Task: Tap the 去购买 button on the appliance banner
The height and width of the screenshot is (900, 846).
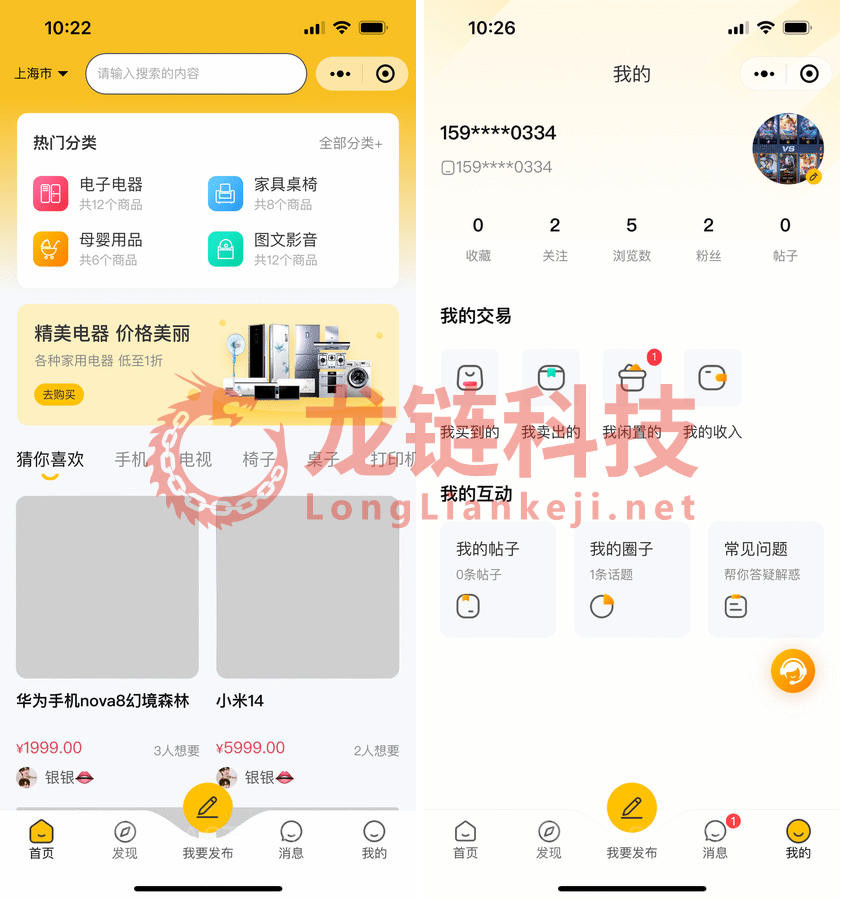Action: point(58,394)
